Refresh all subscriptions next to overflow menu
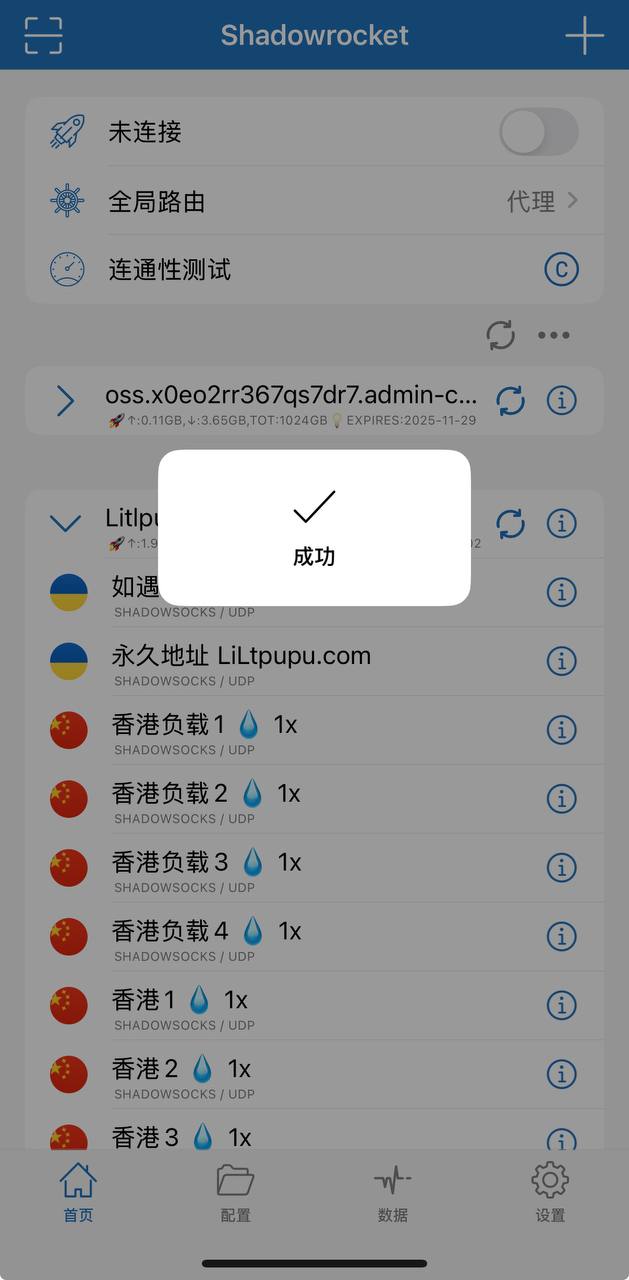Image resolution: width=629 pixels, height=1280 pixels. tap(500, 335)
